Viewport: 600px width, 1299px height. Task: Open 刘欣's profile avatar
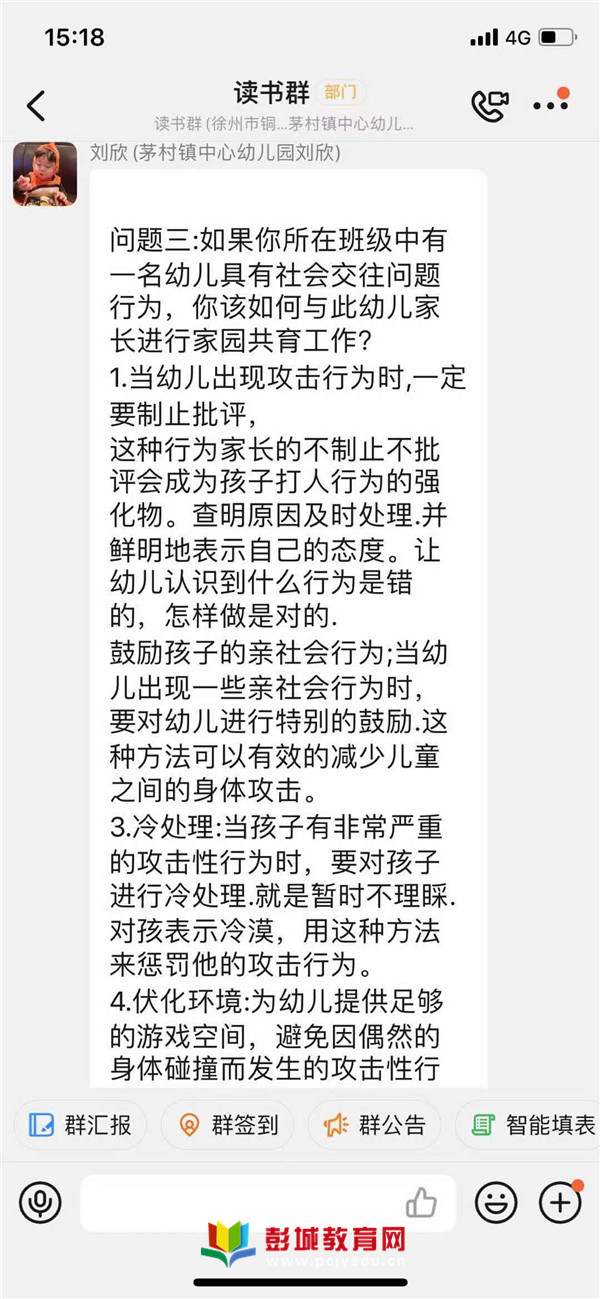45,174
